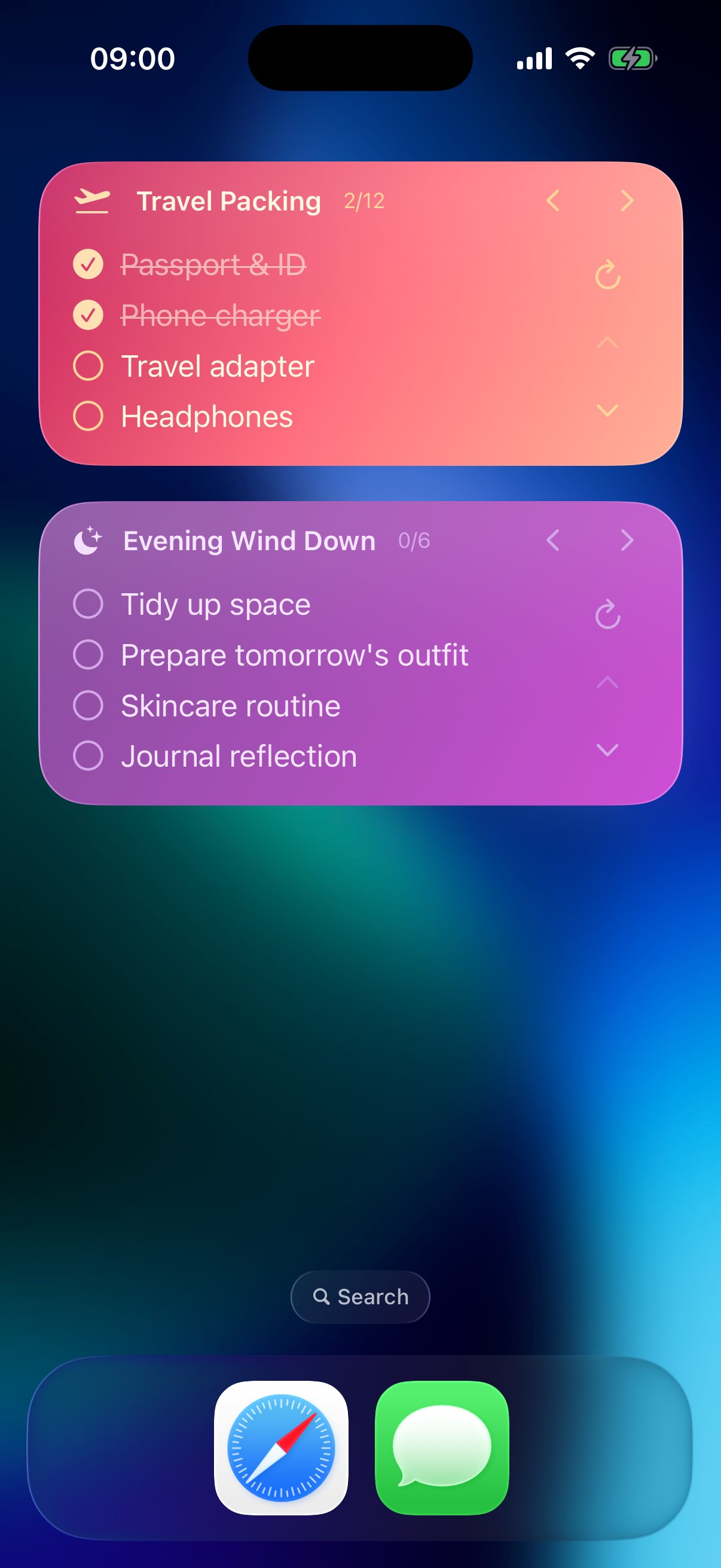Uncheck the completed Phone charger item
The width and height of the screenshot is (721, 1568).
pos(87,316)
